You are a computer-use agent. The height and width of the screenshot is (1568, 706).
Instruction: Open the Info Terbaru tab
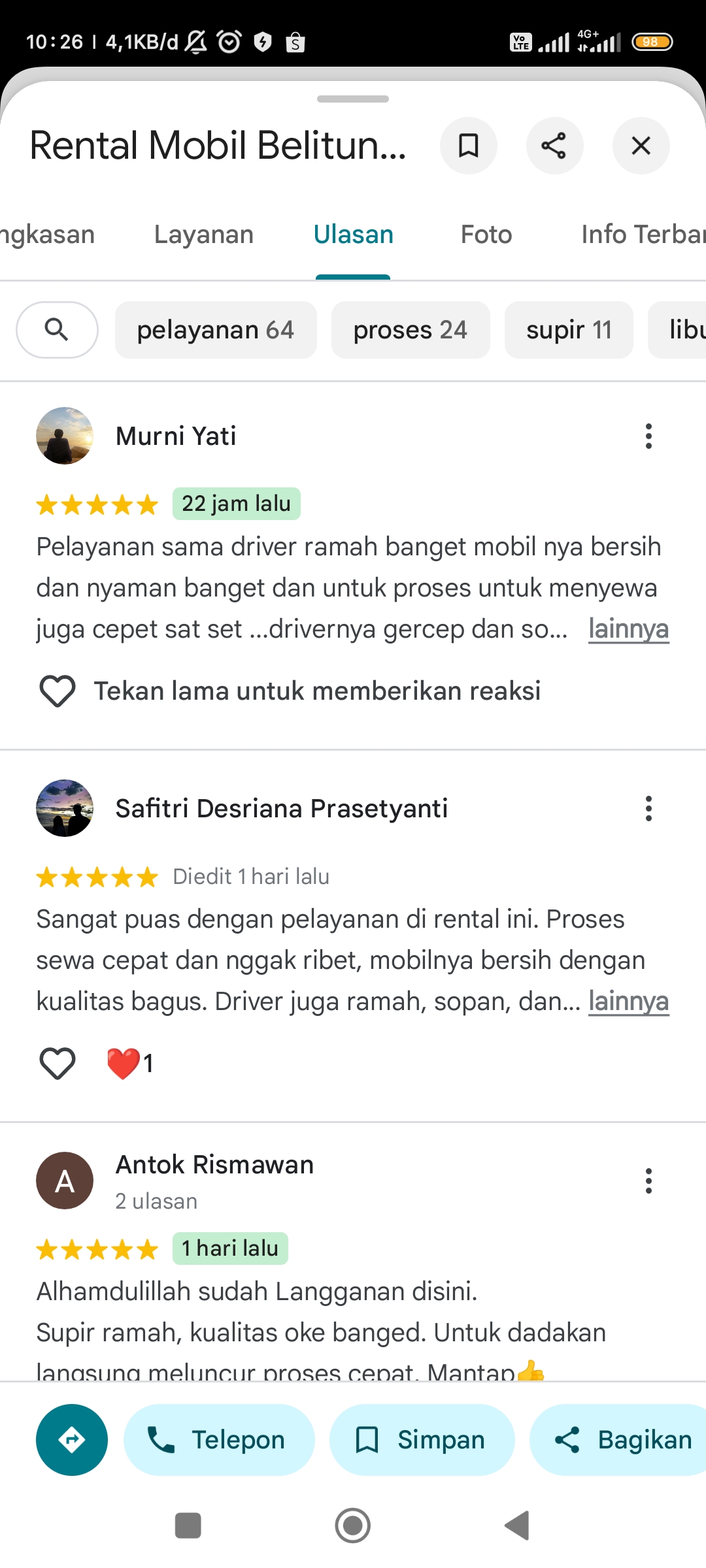643,235
